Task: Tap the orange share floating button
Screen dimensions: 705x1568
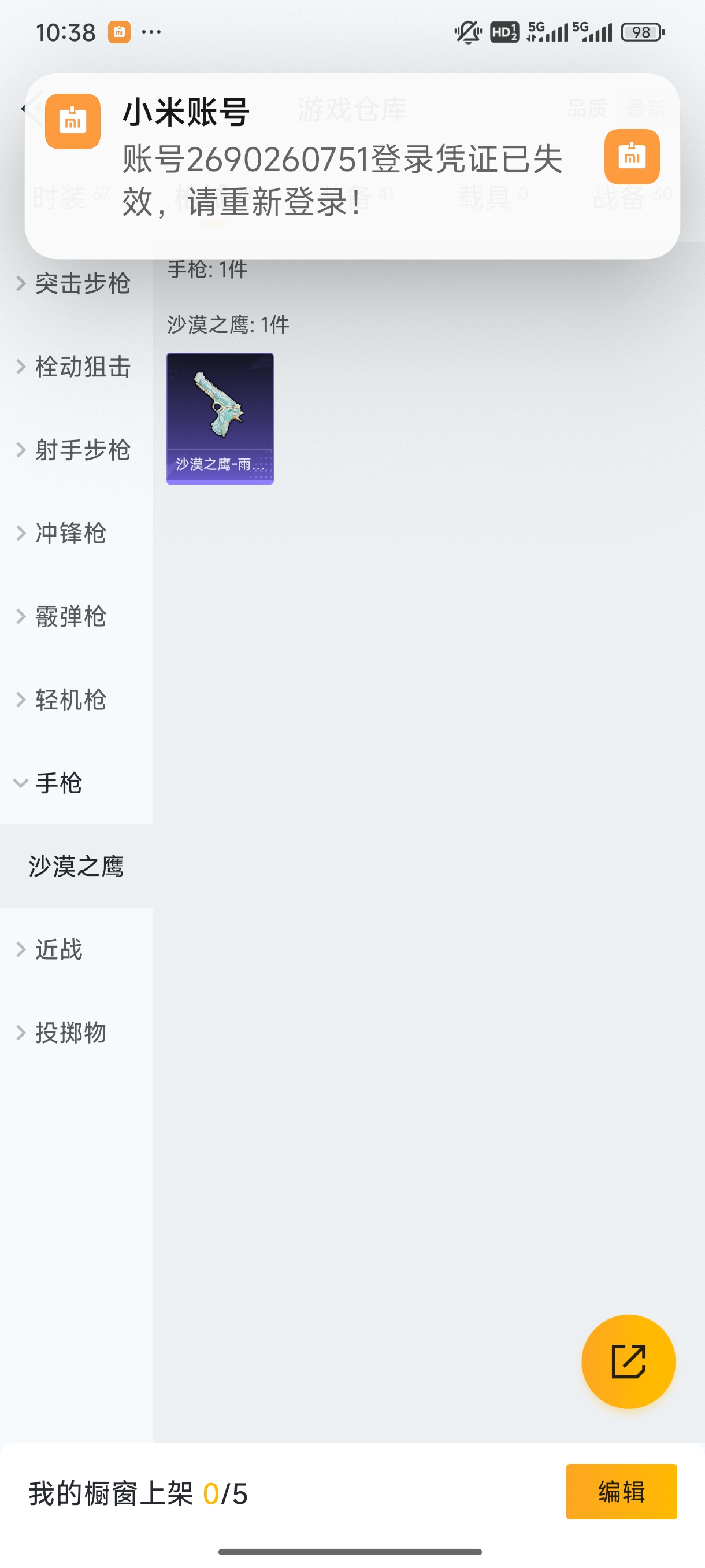Action: 628,1362
